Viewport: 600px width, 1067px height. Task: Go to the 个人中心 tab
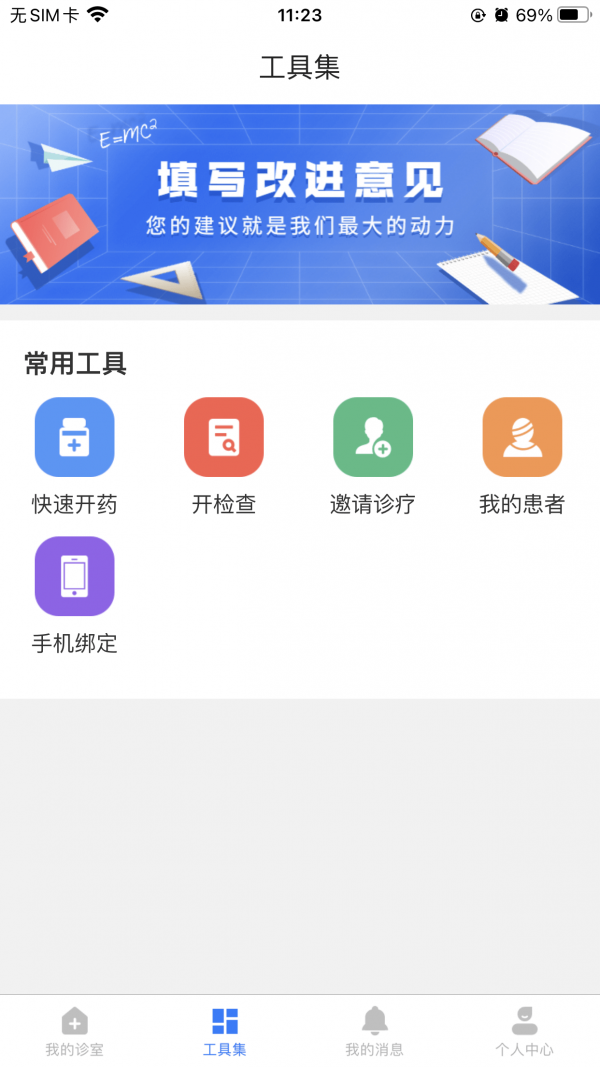[x=524, y=1031]
